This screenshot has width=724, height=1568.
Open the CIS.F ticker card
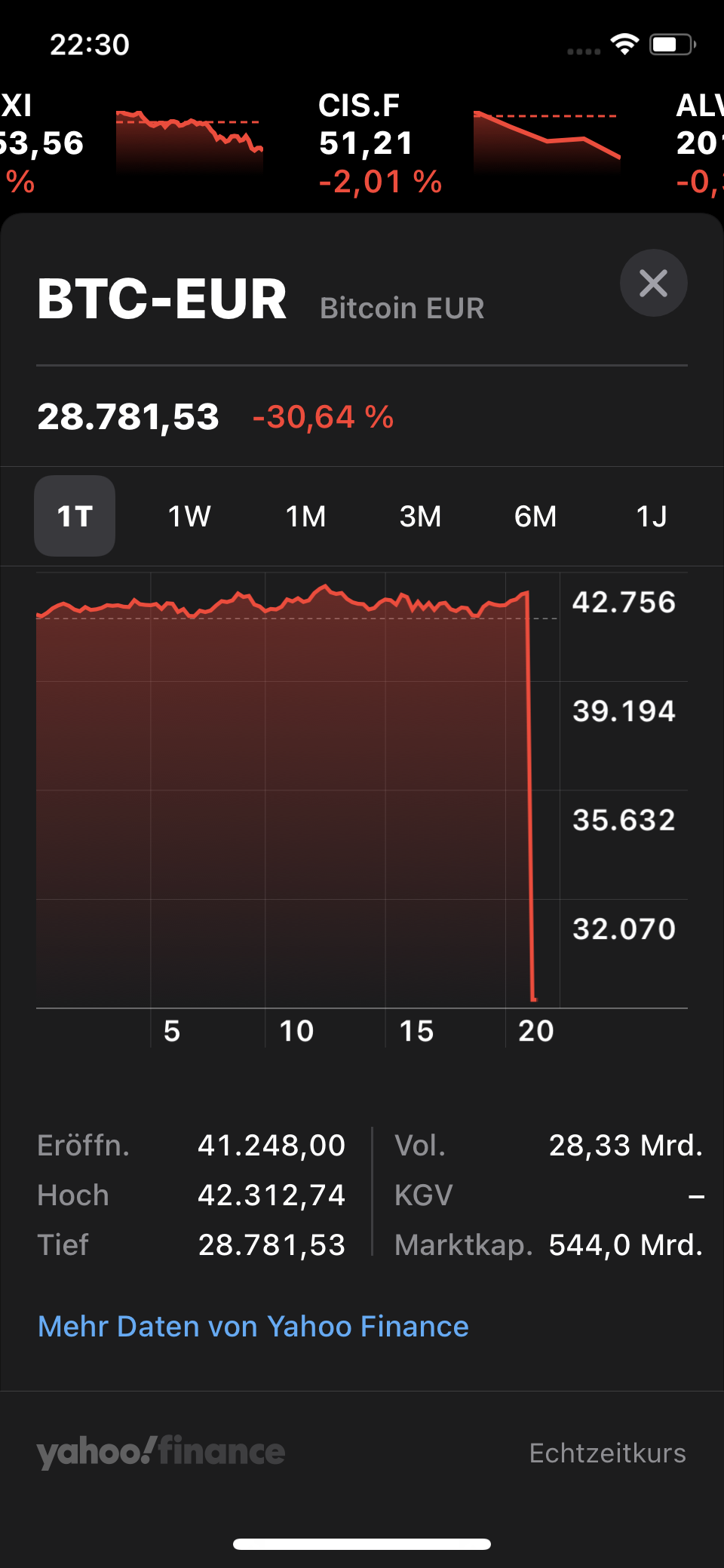click(468, 143)
